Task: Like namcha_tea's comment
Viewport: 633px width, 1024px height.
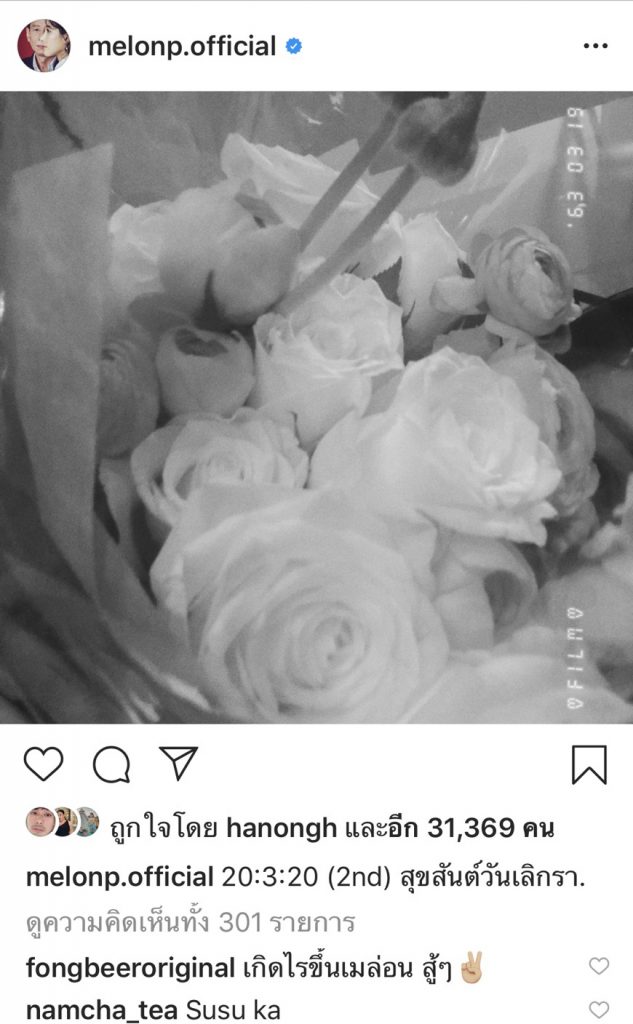Action: tap(598, 1008)
